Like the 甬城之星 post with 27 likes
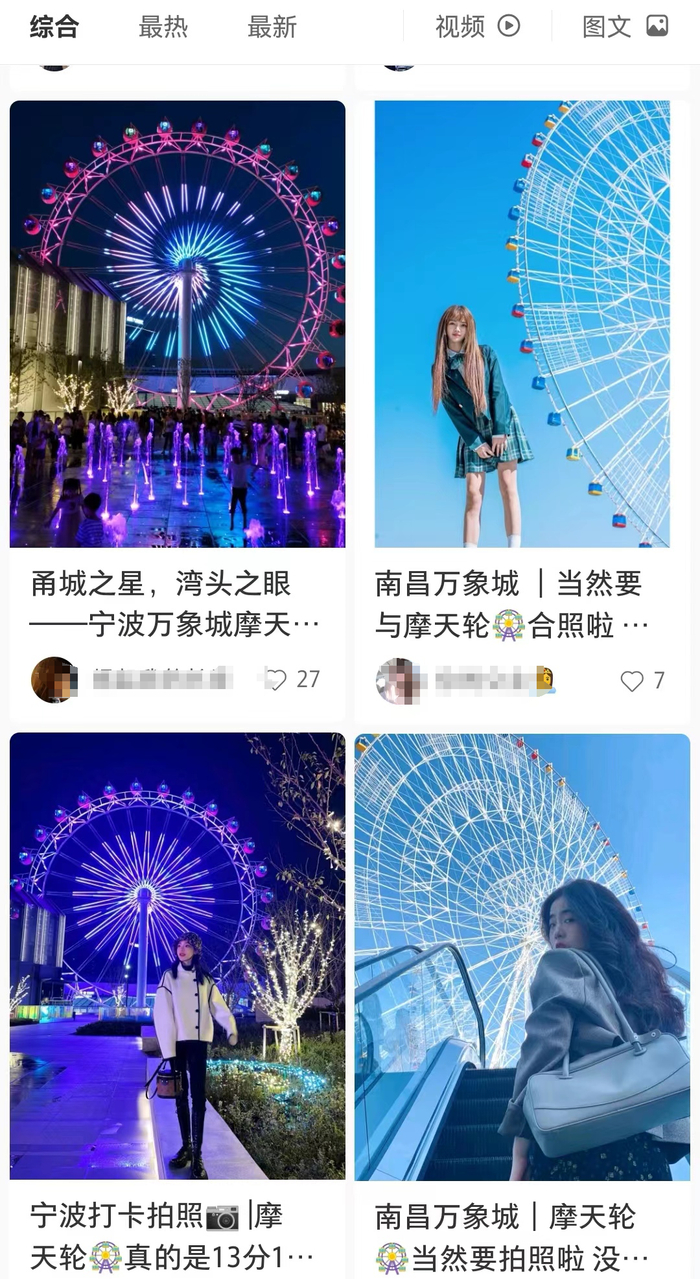 click(x=276, y=680)
